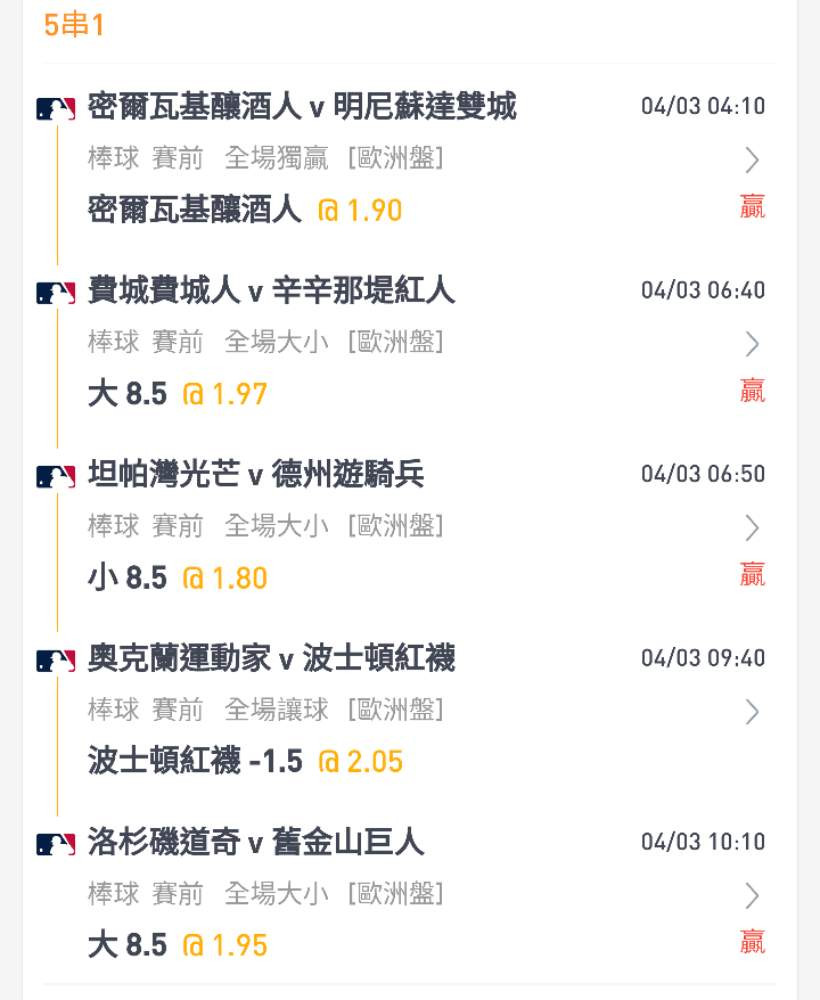This screenshot has width=820, height=1000.
Task: Open the 洛杉磯道奇 v 舊金山巨人 bet details
Action: pos(752,895)
